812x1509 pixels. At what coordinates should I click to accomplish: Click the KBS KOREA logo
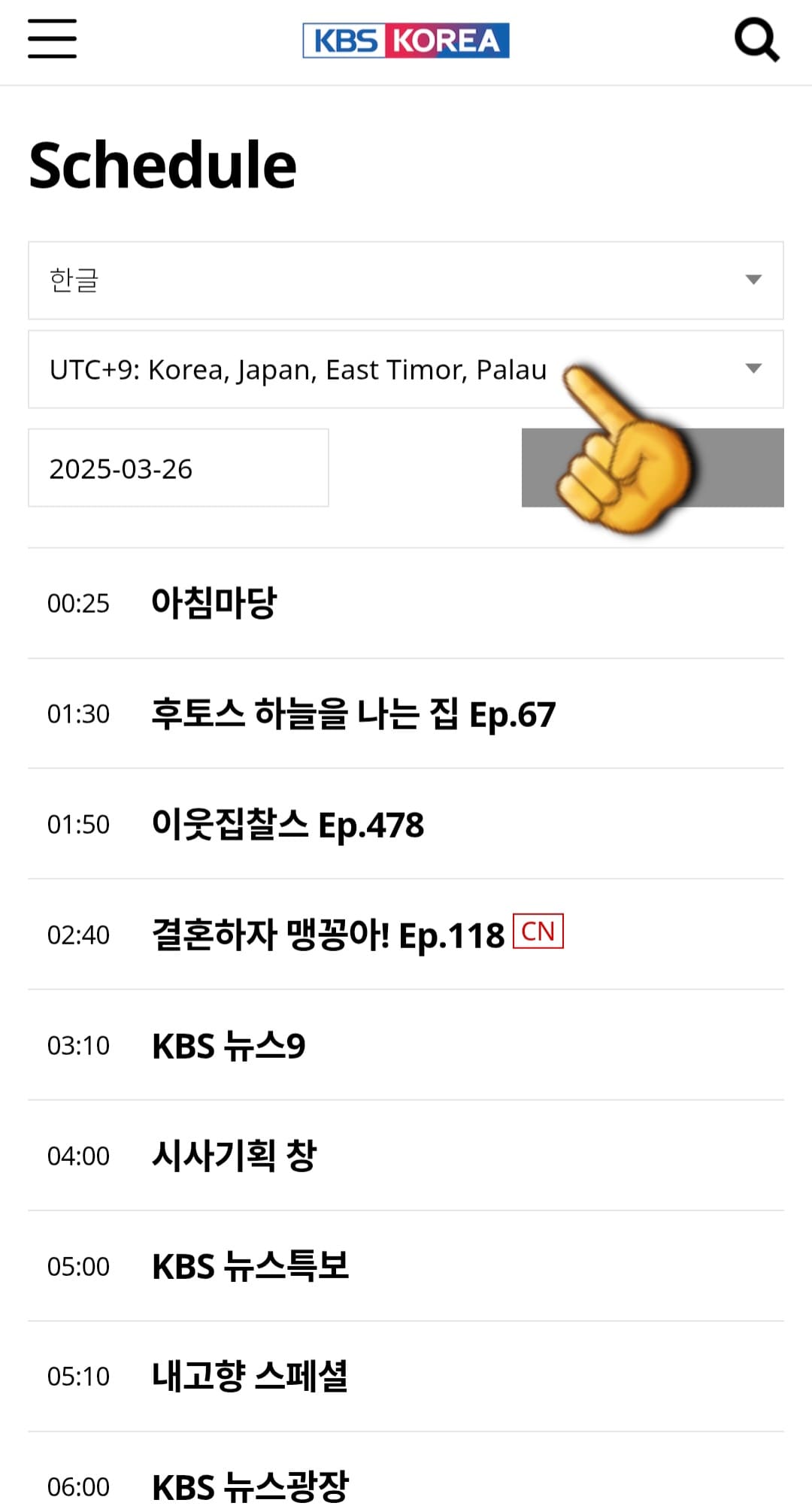click(405, 41)
